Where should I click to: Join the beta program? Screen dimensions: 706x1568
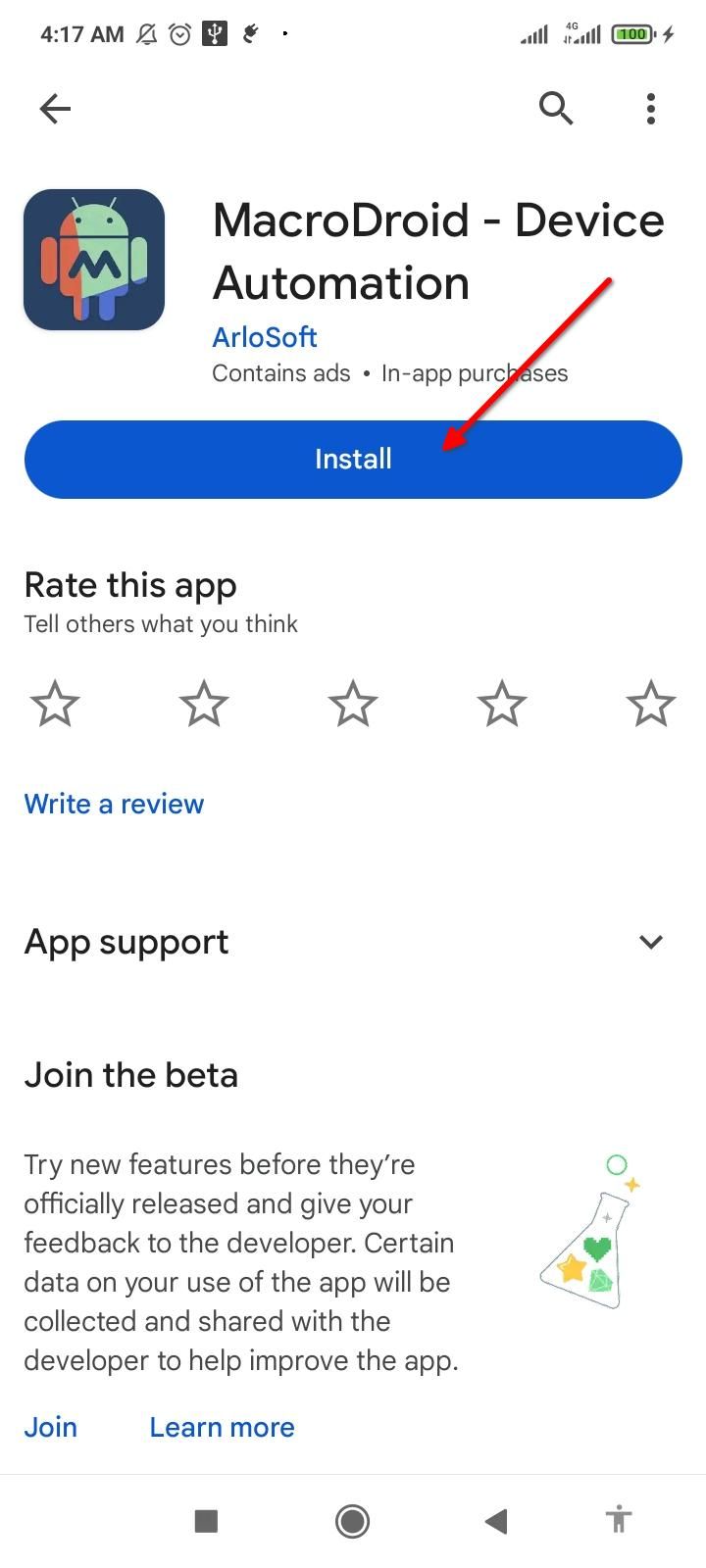51,1427
